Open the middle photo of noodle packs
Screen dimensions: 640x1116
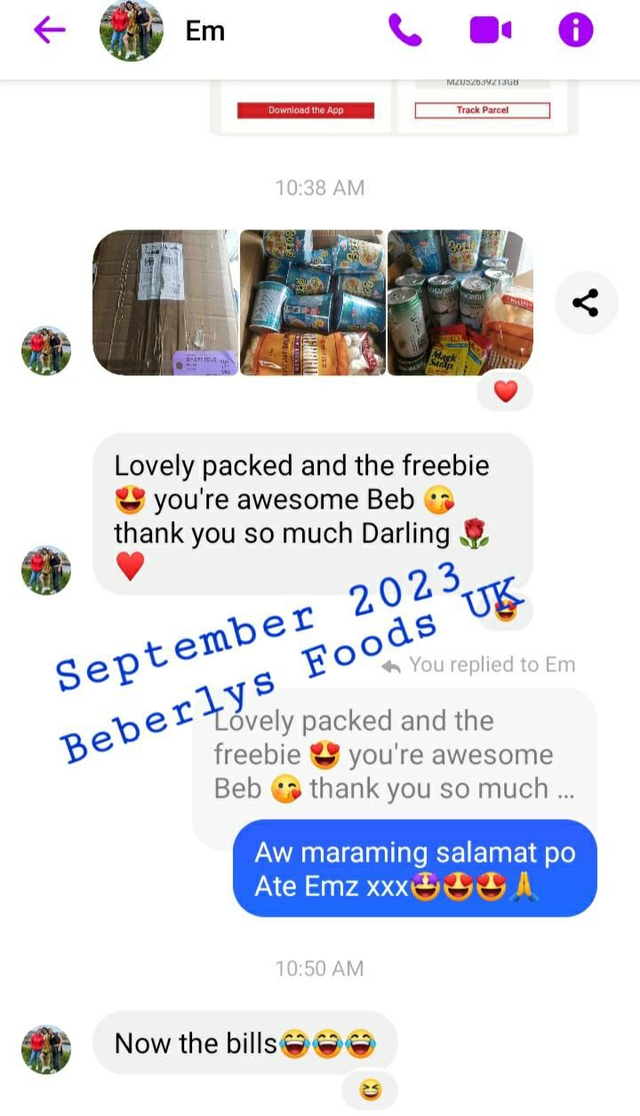(x=312, y=302)
